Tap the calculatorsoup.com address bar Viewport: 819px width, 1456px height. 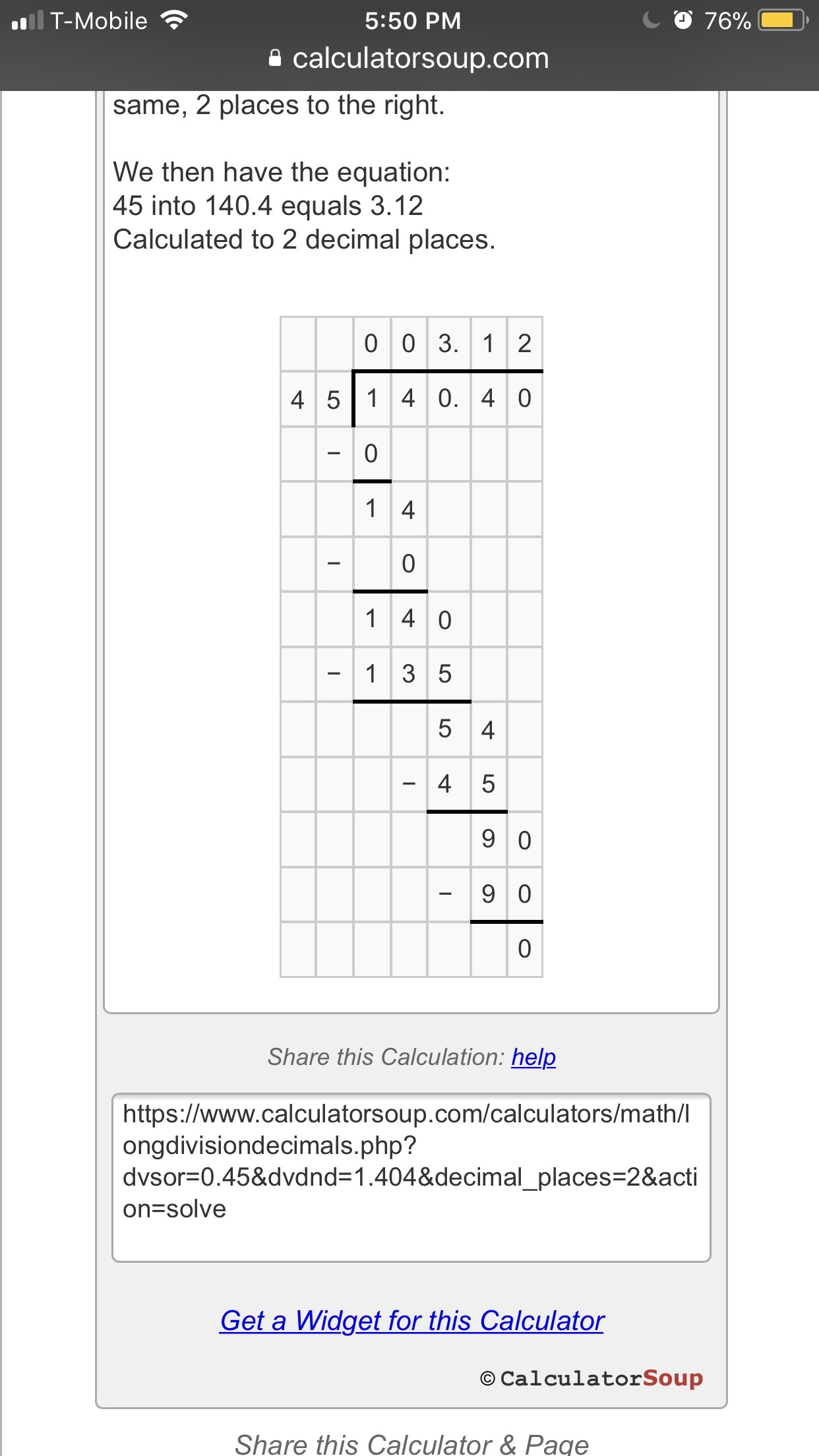point(409,59)
